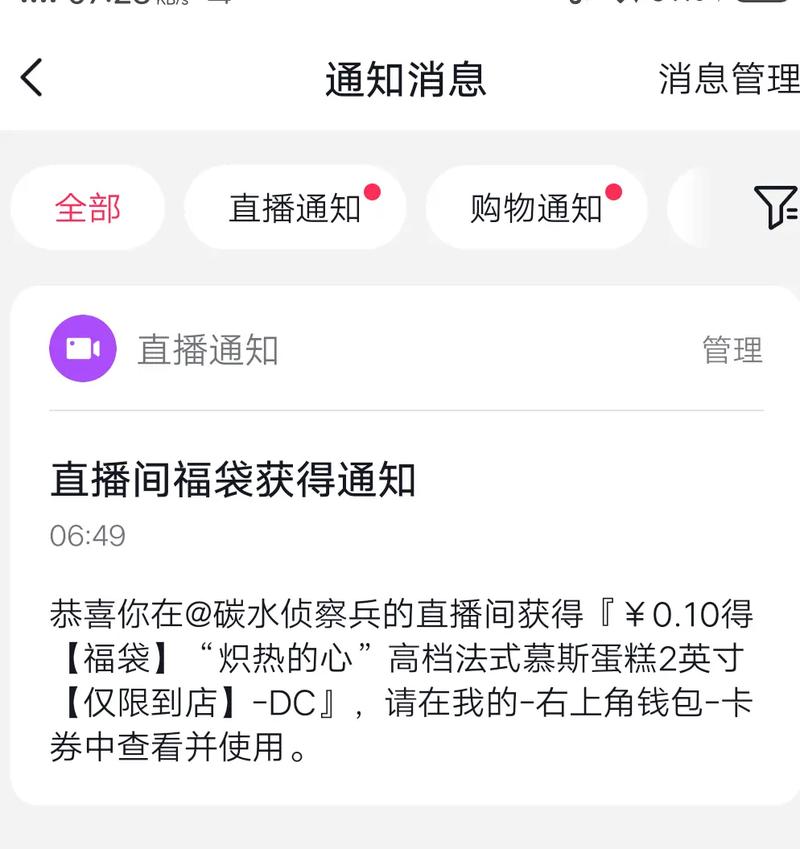Open 消息管理 settings

click(728, 79)
